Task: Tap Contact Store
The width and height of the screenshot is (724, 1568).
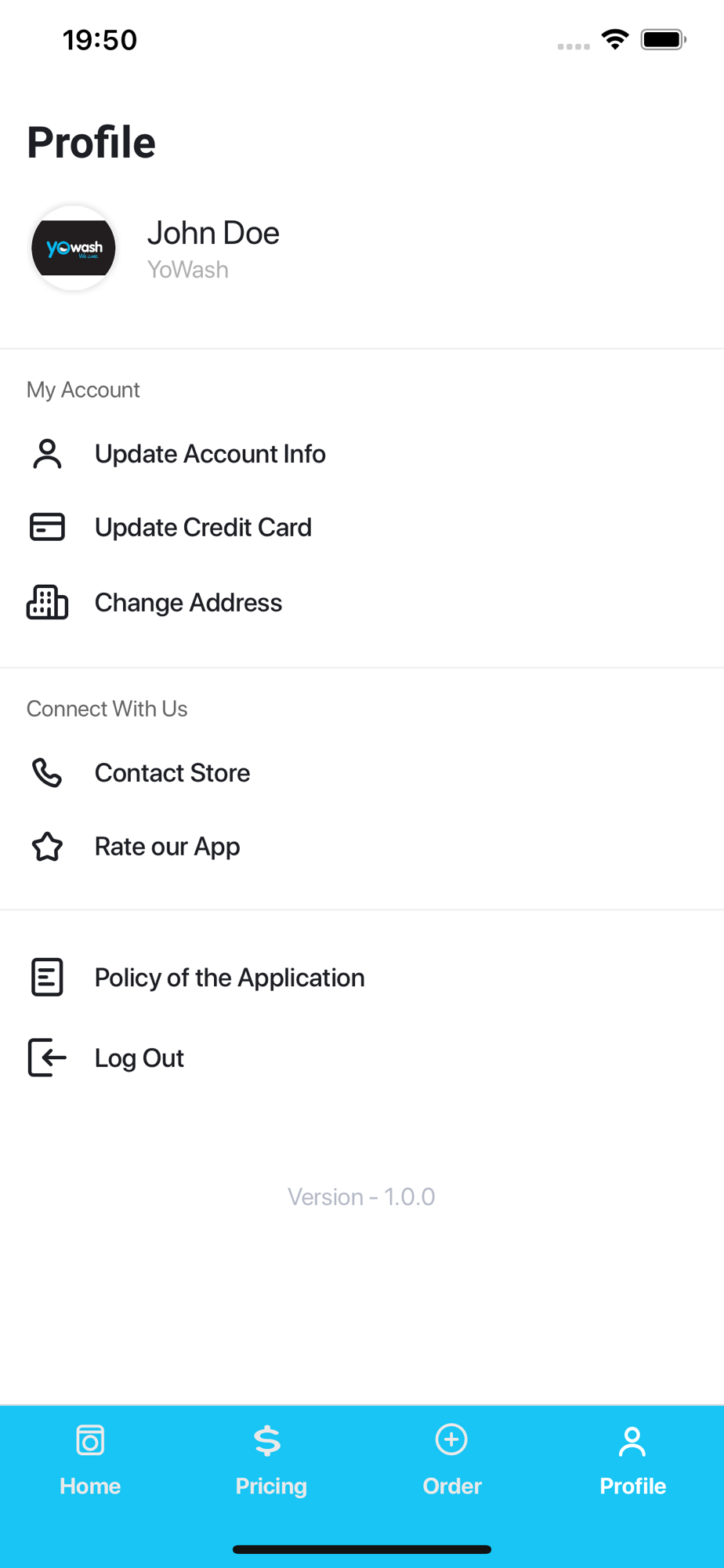Action: click(362, 773)
